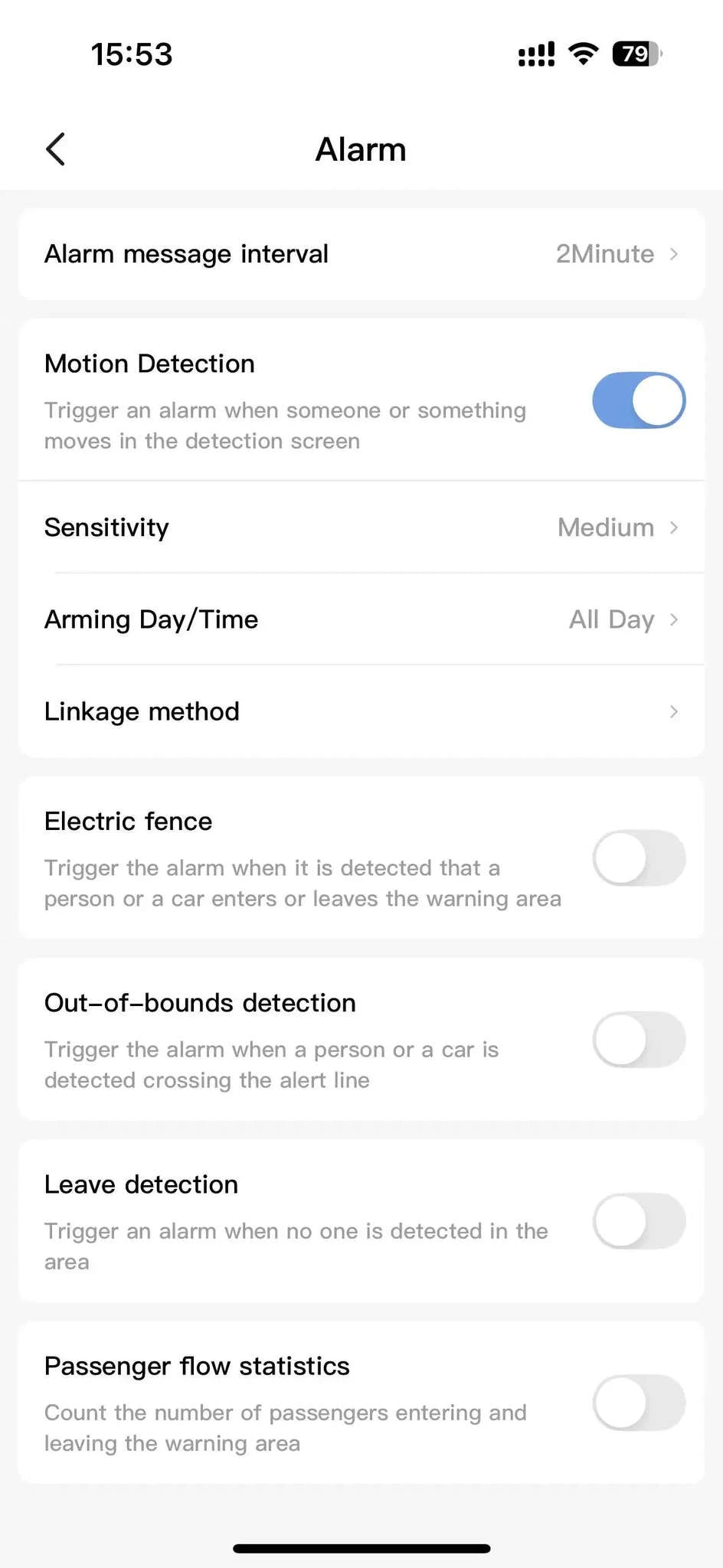723x1568 pixels.
Task: Turn off Motion Detection
Action: point(638,400)
